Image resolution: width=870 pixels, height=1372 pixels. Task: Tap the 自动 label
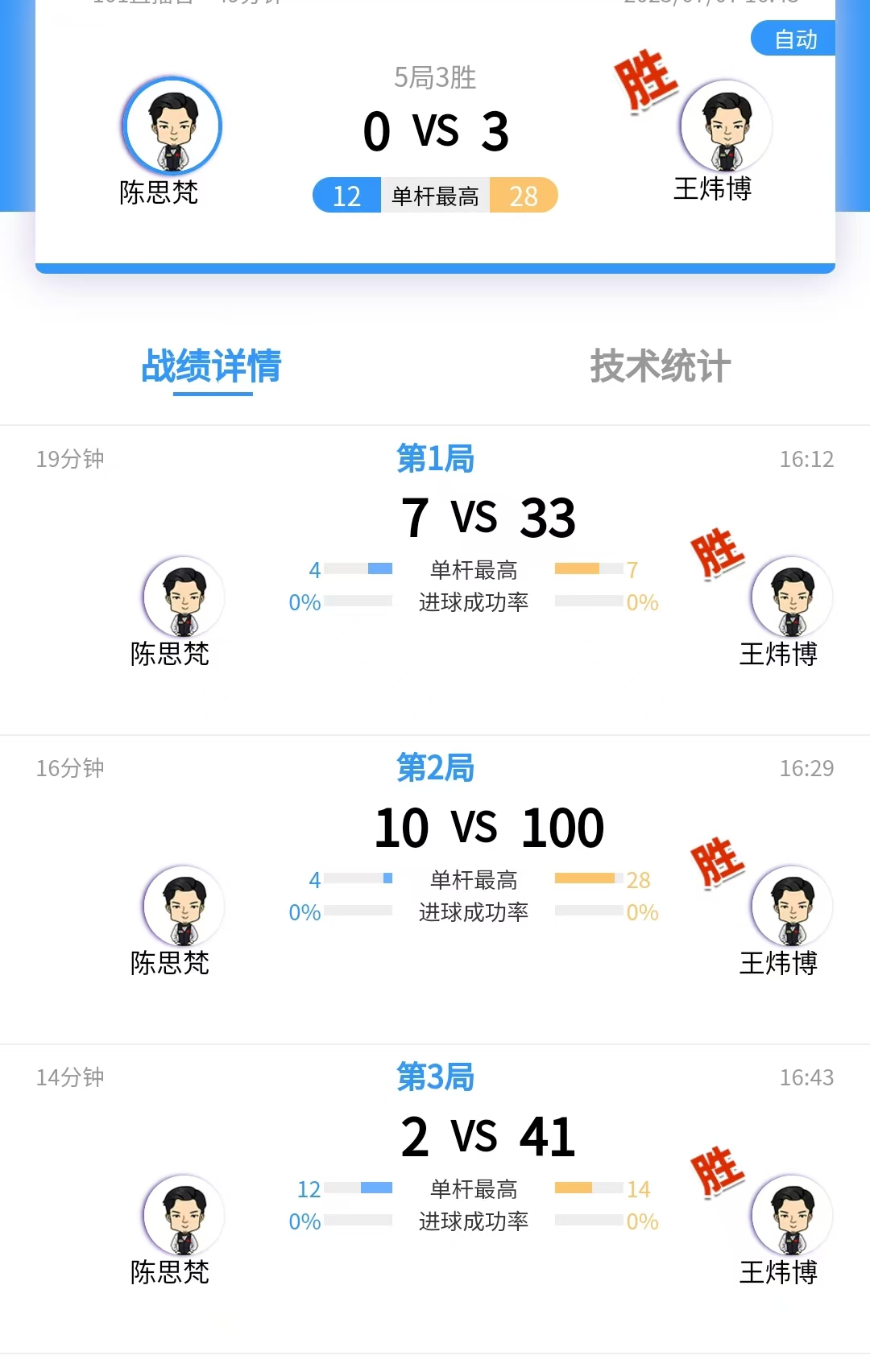click(794, 39)
